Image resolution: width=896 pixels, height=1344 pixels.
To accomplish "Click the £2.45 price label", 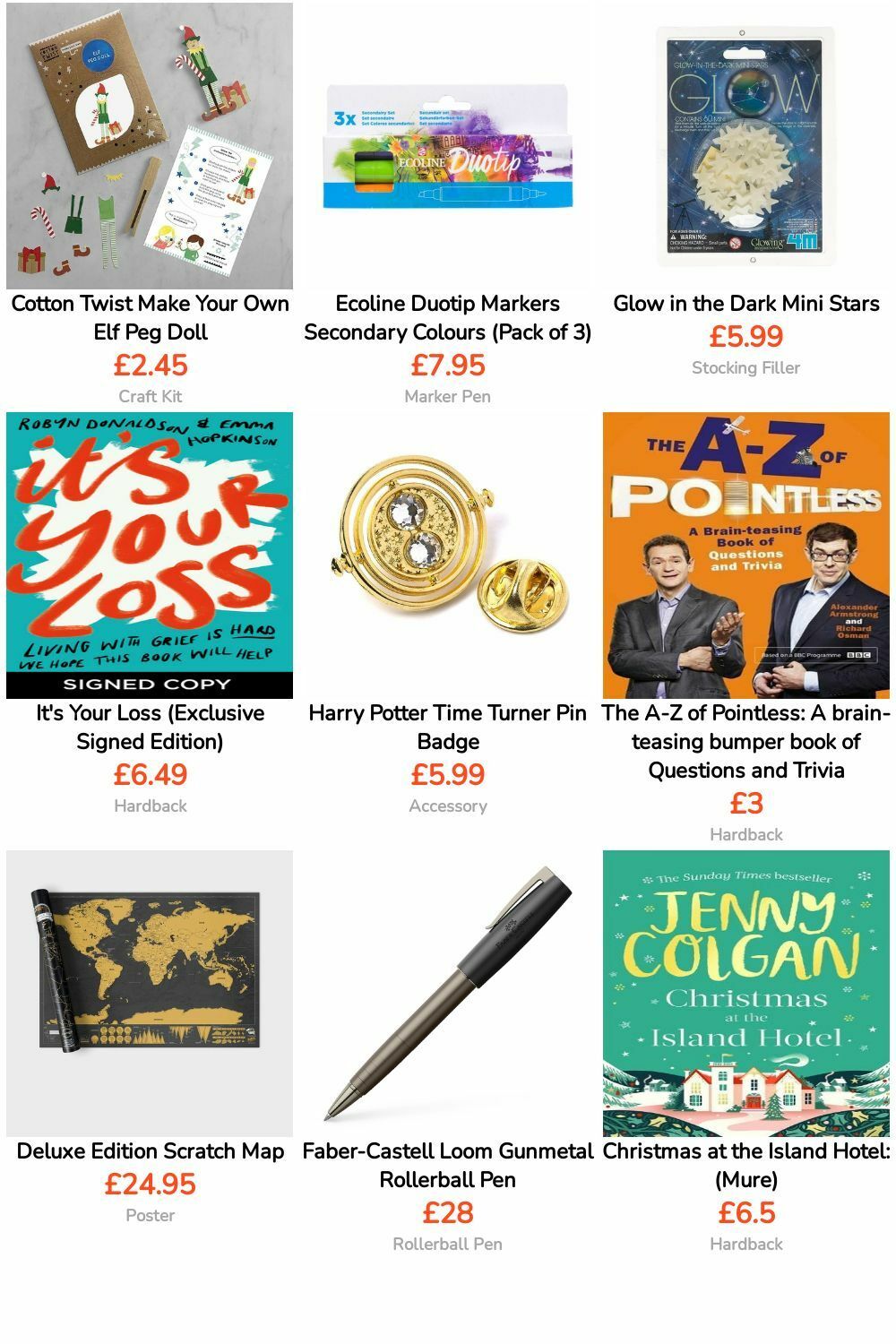I will (x=150, y=366).
